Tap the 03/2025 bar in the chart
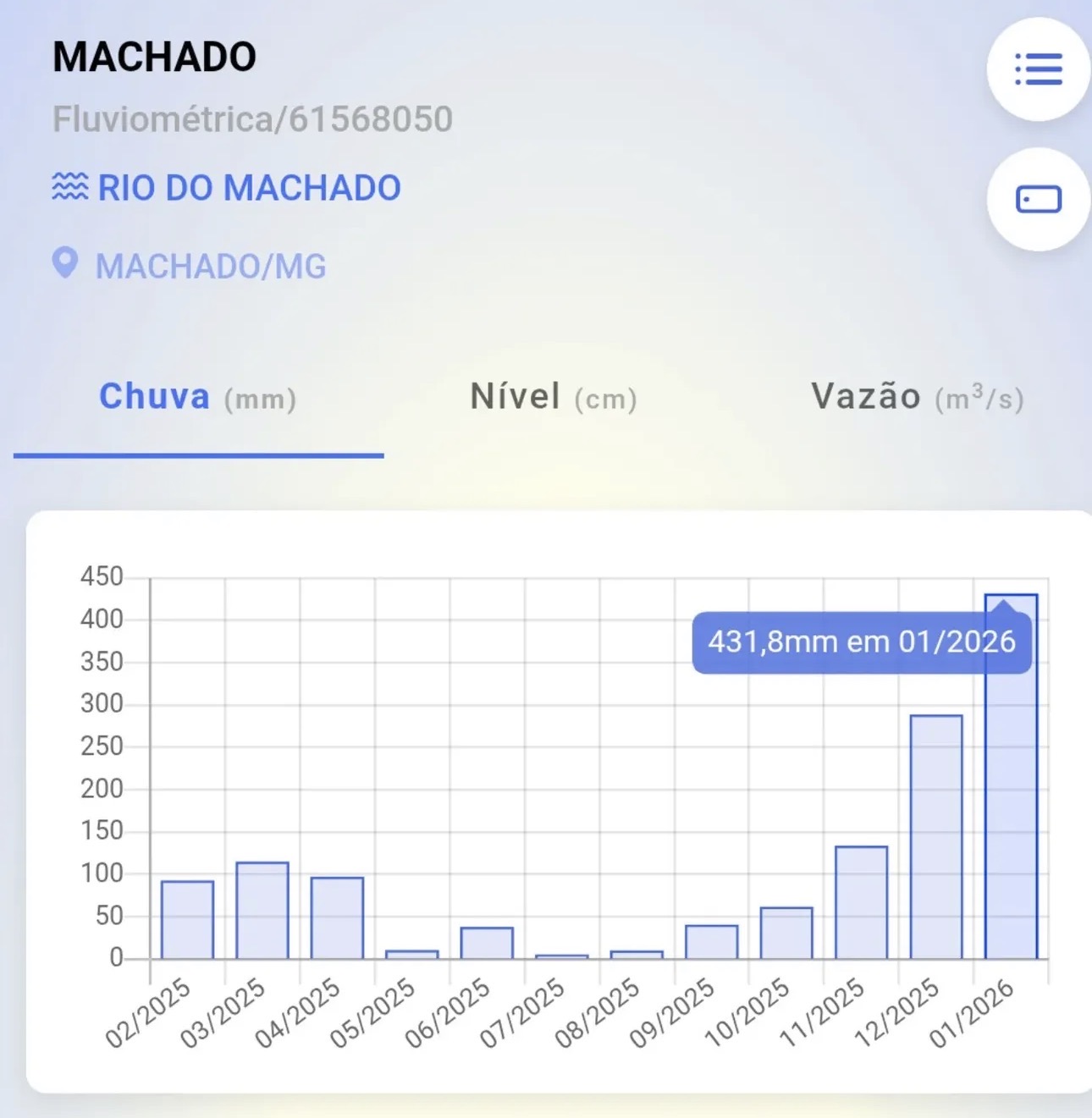 point(262,911)
